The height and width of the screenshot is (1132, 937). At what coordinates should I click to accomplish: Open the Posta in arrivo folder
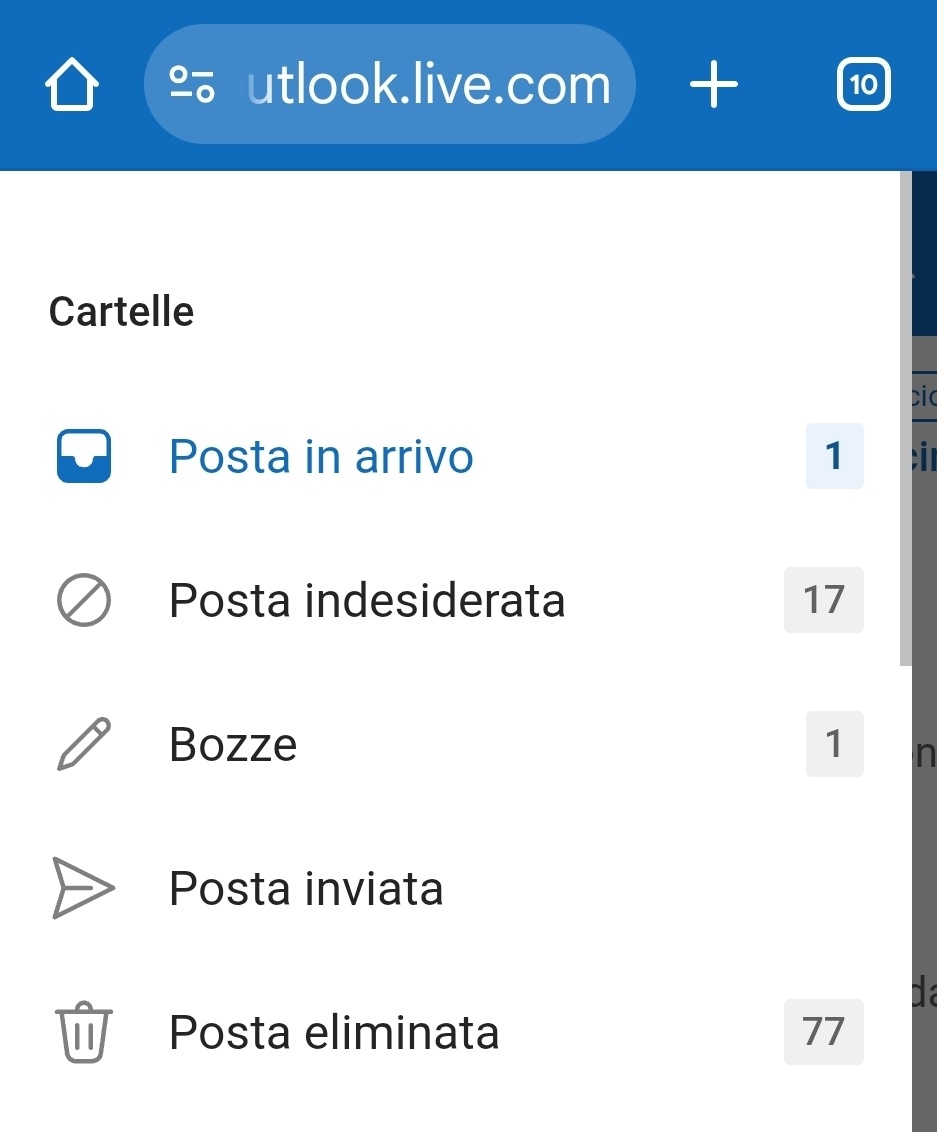[x=456, y=456]
